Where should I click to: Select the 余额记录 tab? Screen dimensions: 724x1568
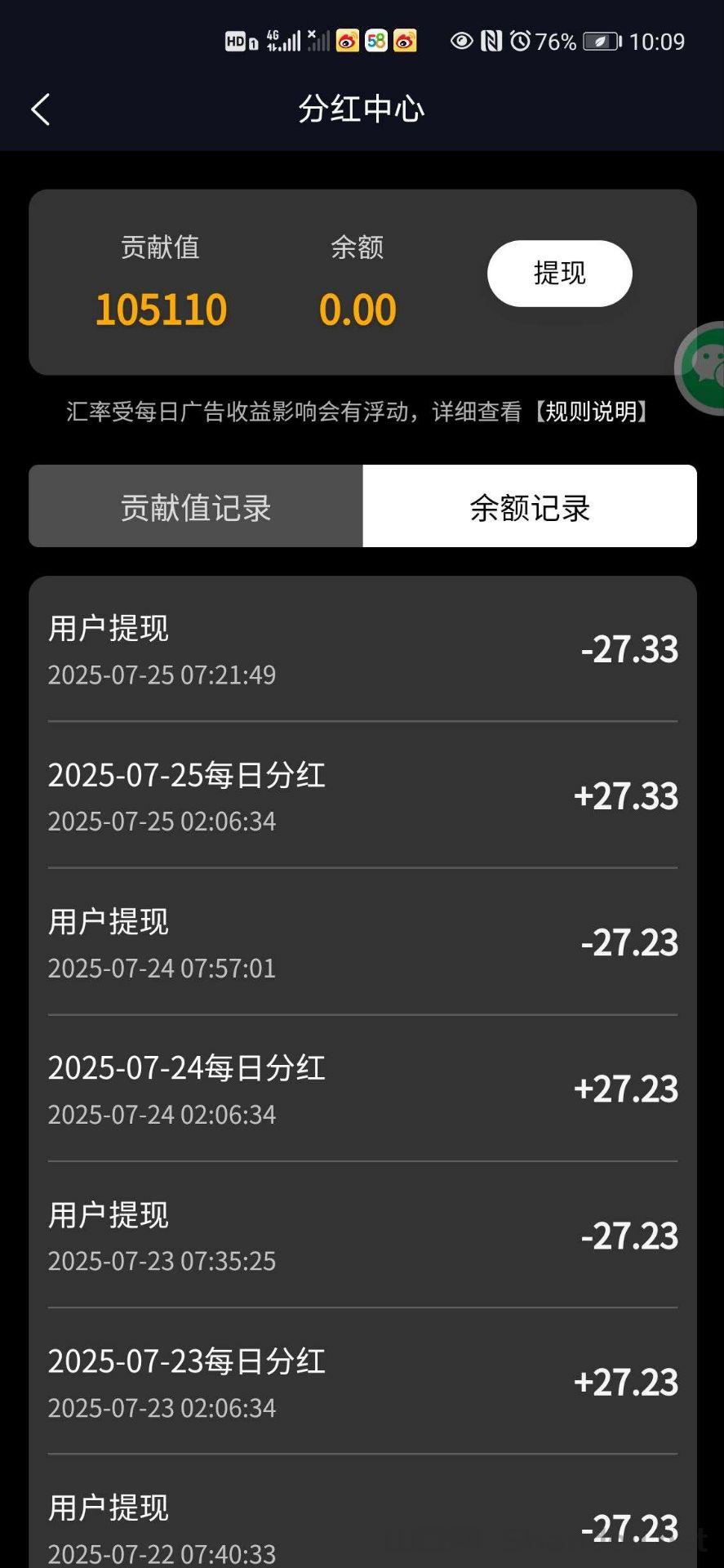[x=530, y=507]
